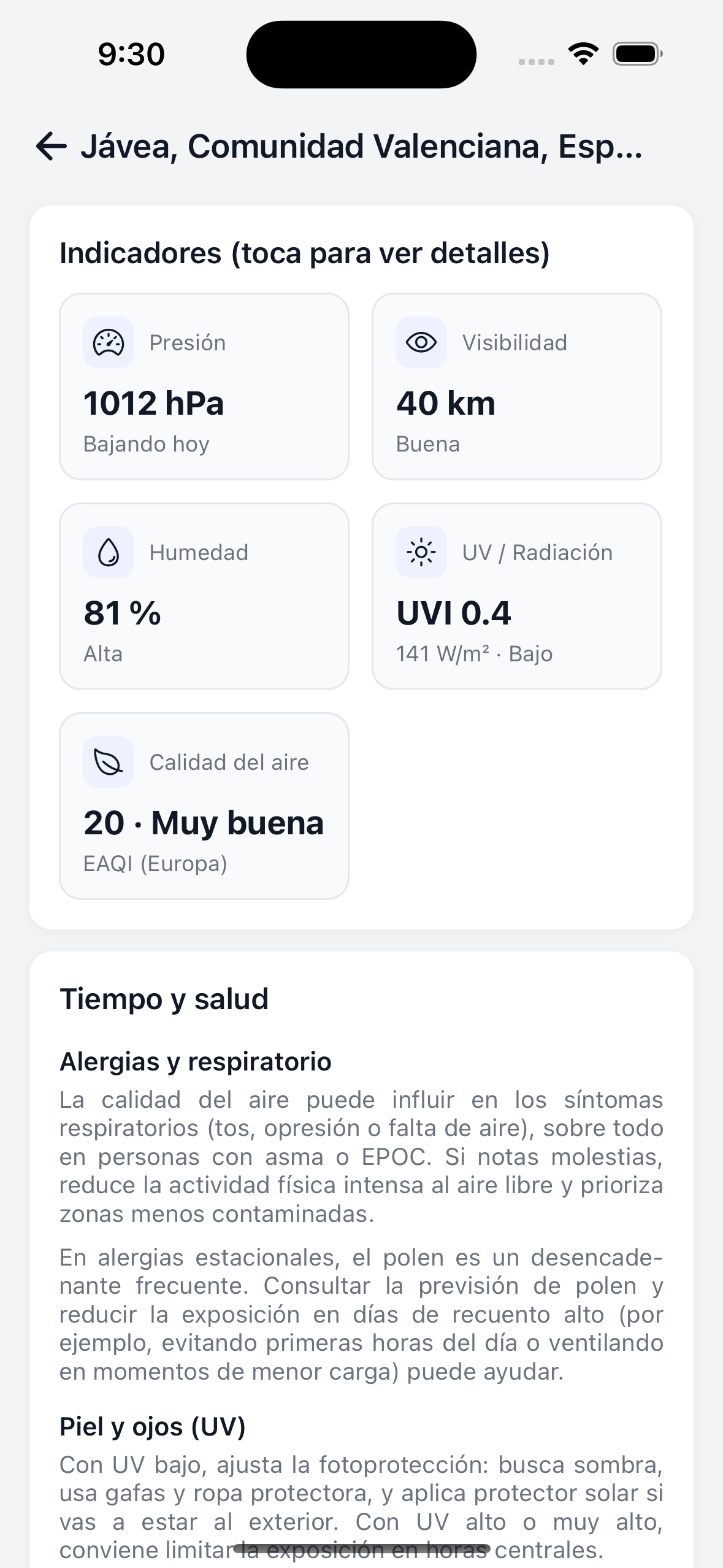Image resolution: width=723 pixels, height=1568 pixels.
Task: Open the Humedad 81% card
Action: 204,595
